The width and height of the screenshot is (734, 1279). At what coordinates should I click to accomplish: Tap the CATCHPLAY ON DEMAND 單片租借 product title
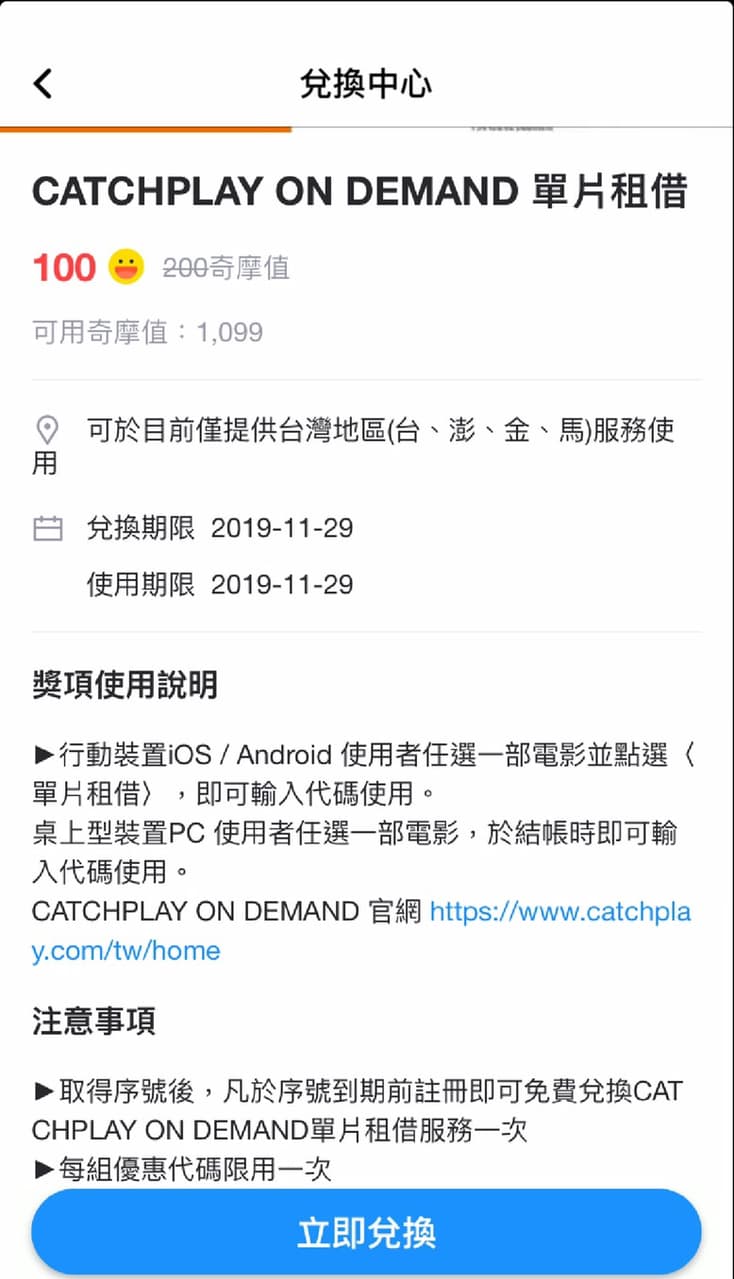(x=360, y=191)
